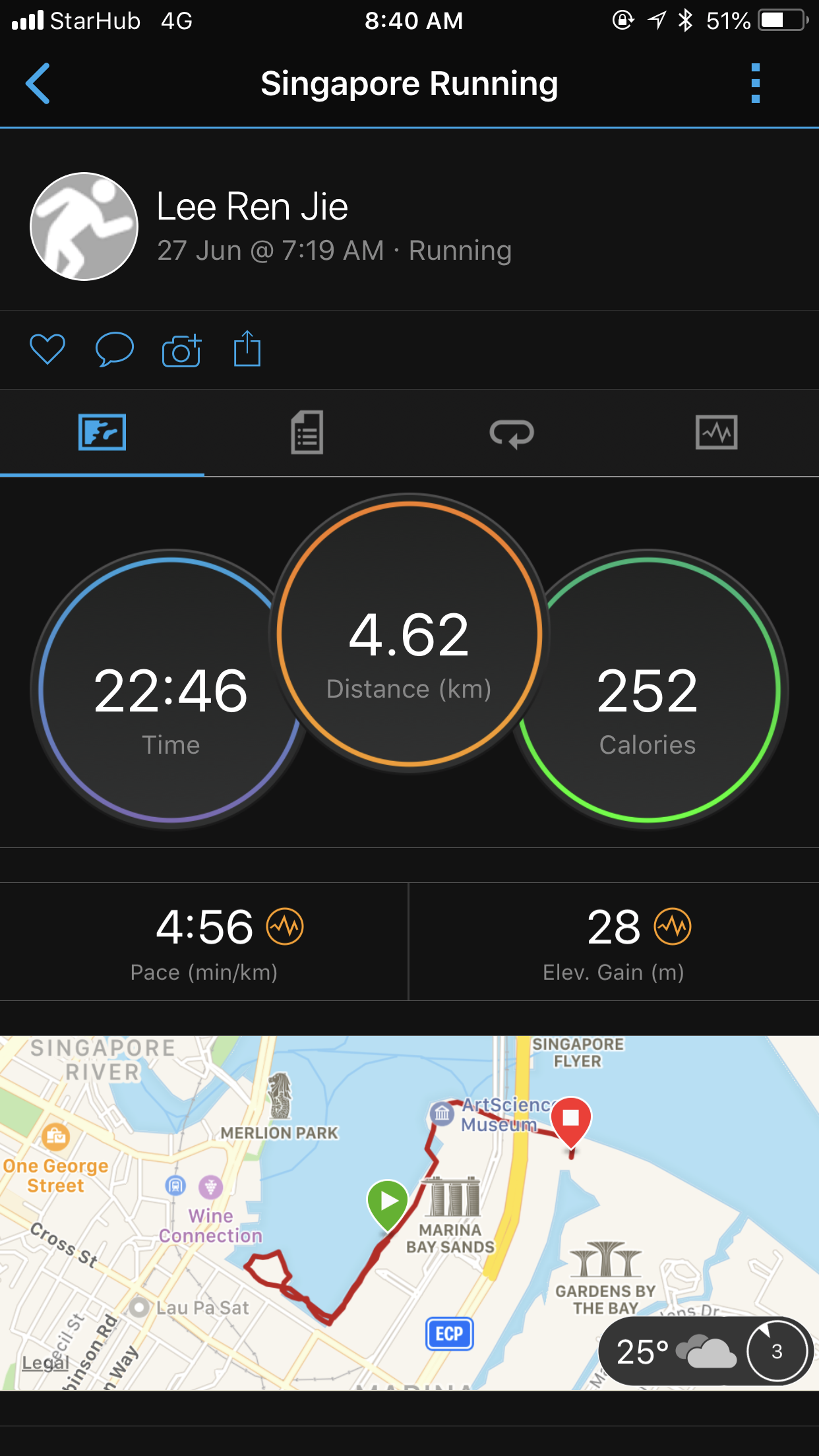Like this activity with the heart
819x1456 pixels.
point(47,349)
